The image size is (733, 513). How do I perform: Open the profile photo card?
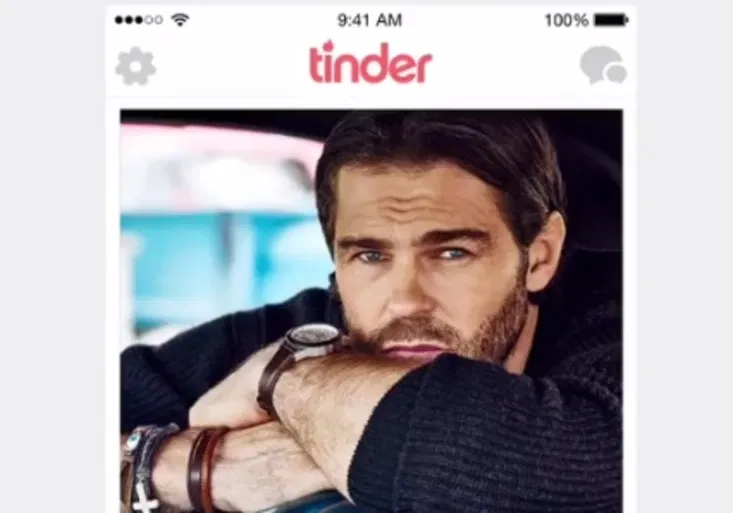pos(371,310)
